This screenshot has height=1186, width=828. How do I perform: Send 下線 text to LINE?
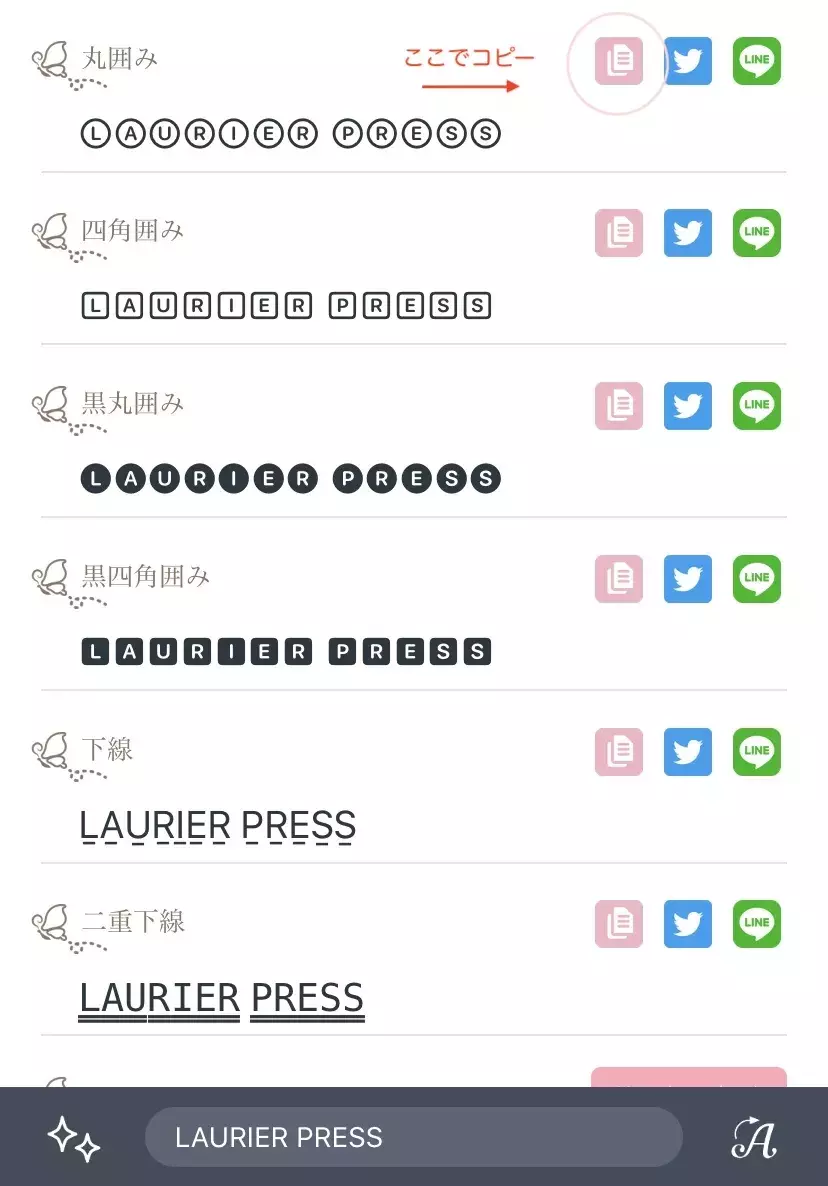click(x=757, y=752)
